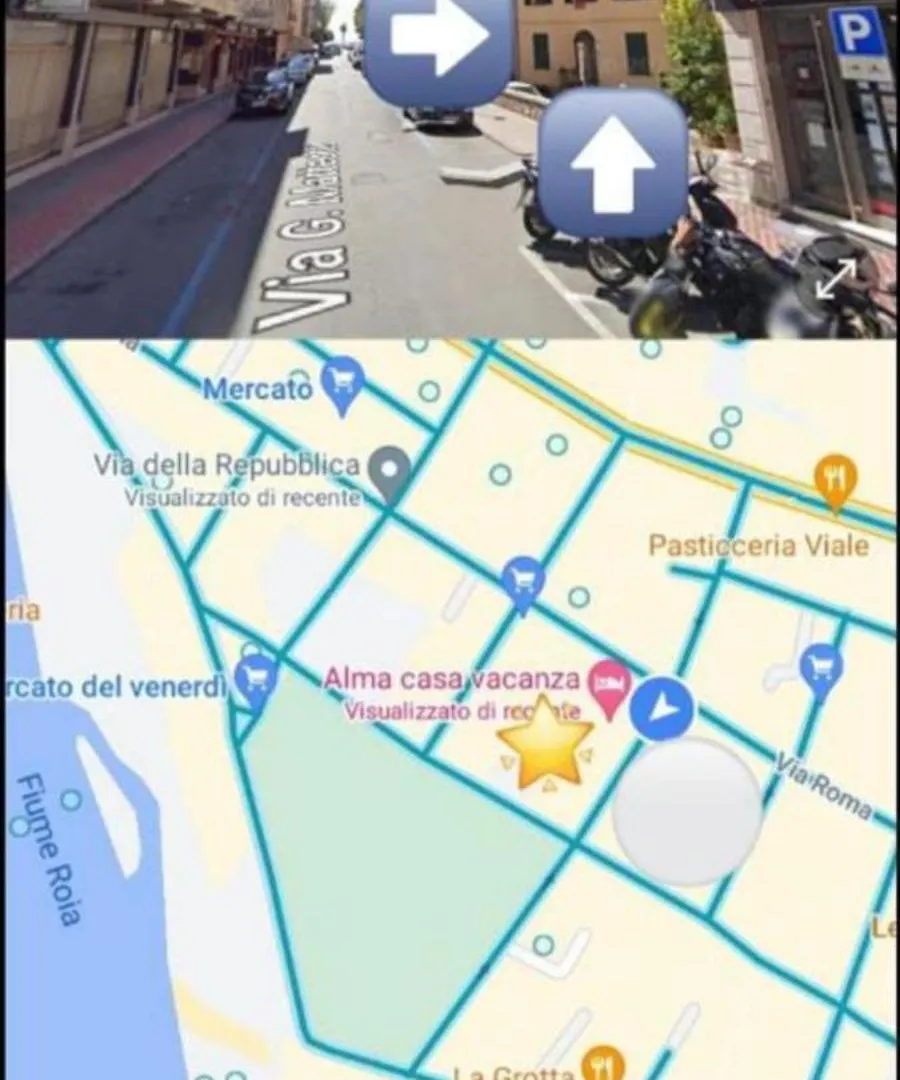Open the Pasticceria Viale restaurant pin
The width and height of the screenshot is (900, 1080).
tap(836, 479)
